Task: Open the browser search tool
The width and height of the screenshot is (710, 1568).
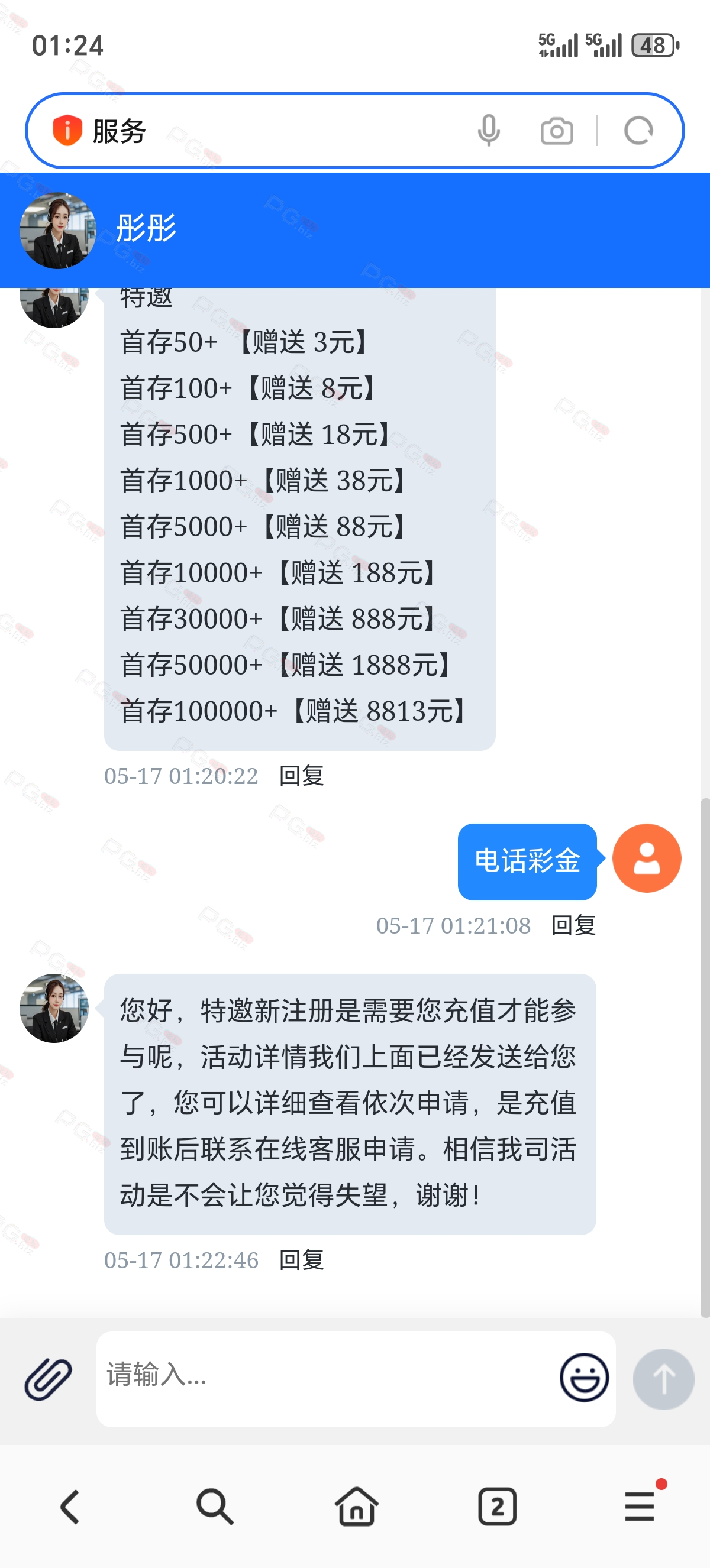Action: [214, 1507]
